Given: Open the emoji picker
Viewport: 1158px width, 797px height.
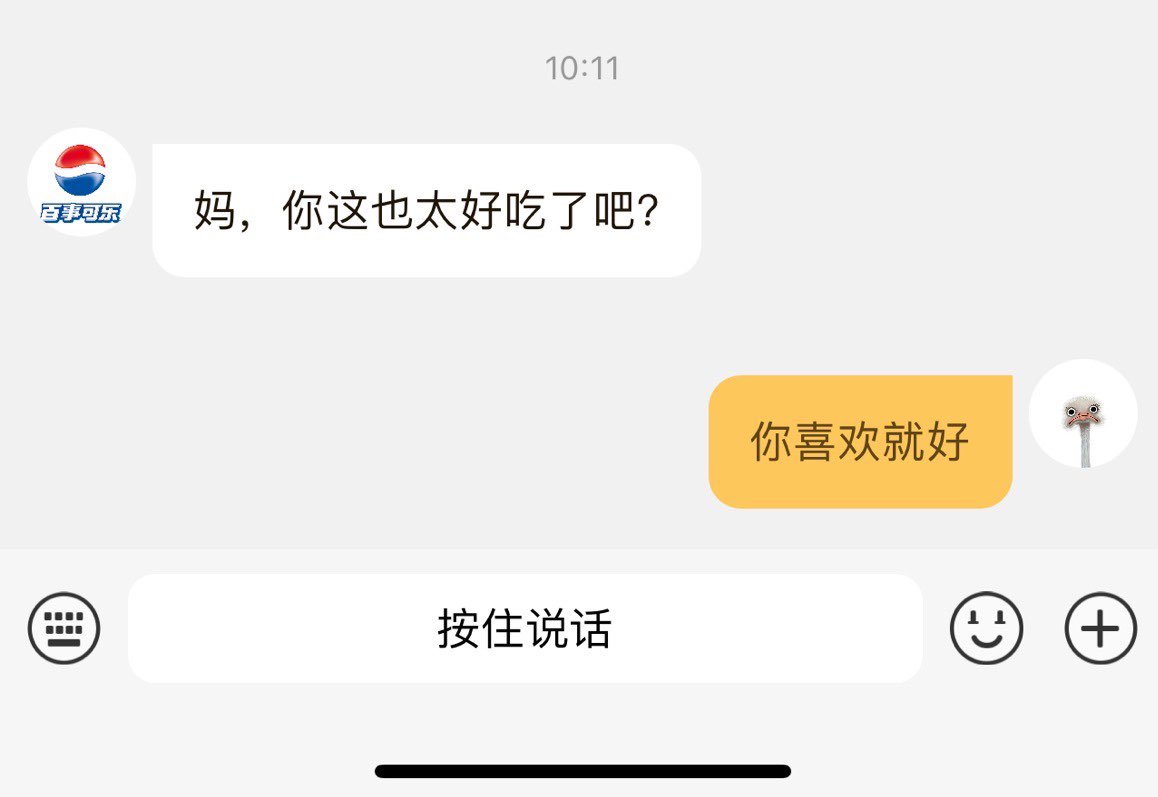Looking at the screenshot, I should click(x=986, y=629).
